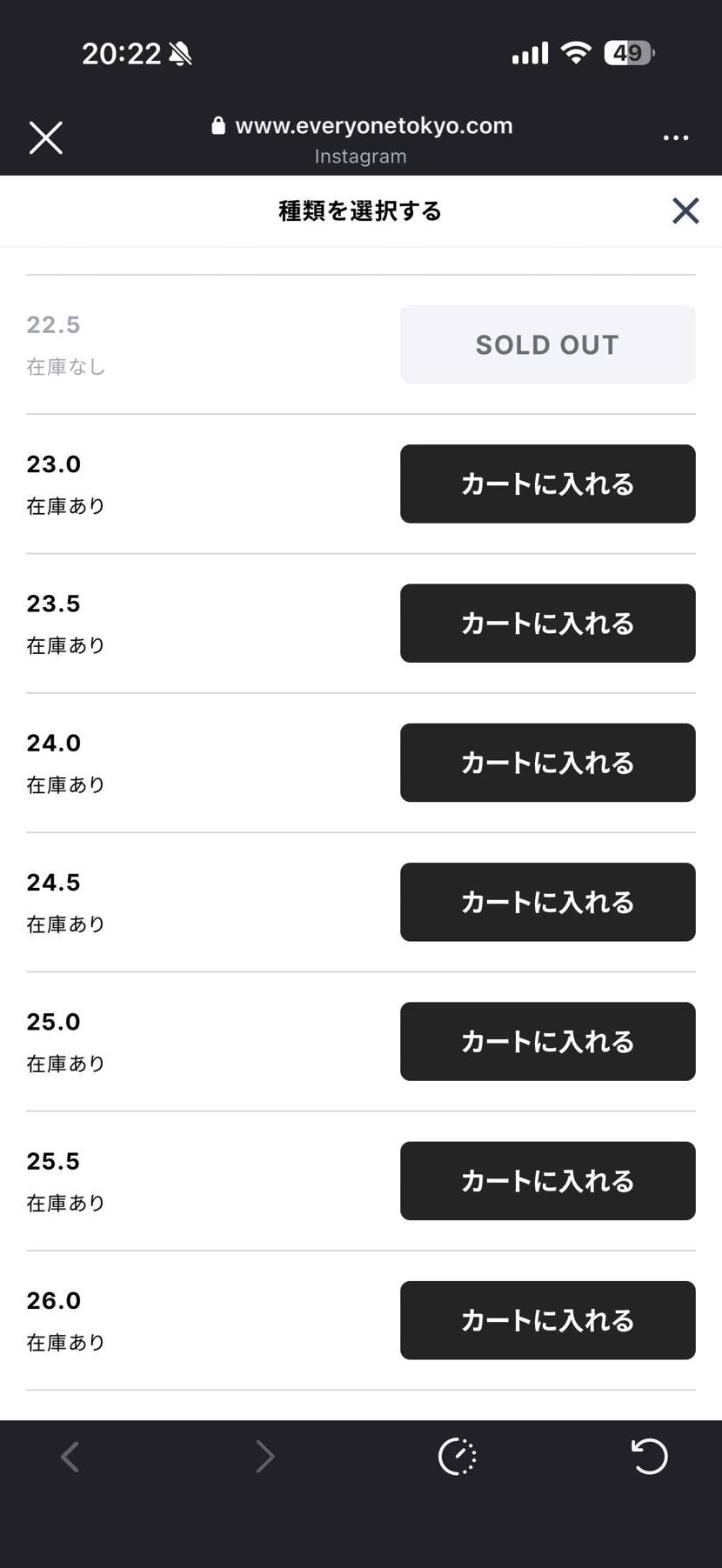Dismiss the size selection sheet
Viewport: 722px width, 1568px height.
(x=685, y=210)
